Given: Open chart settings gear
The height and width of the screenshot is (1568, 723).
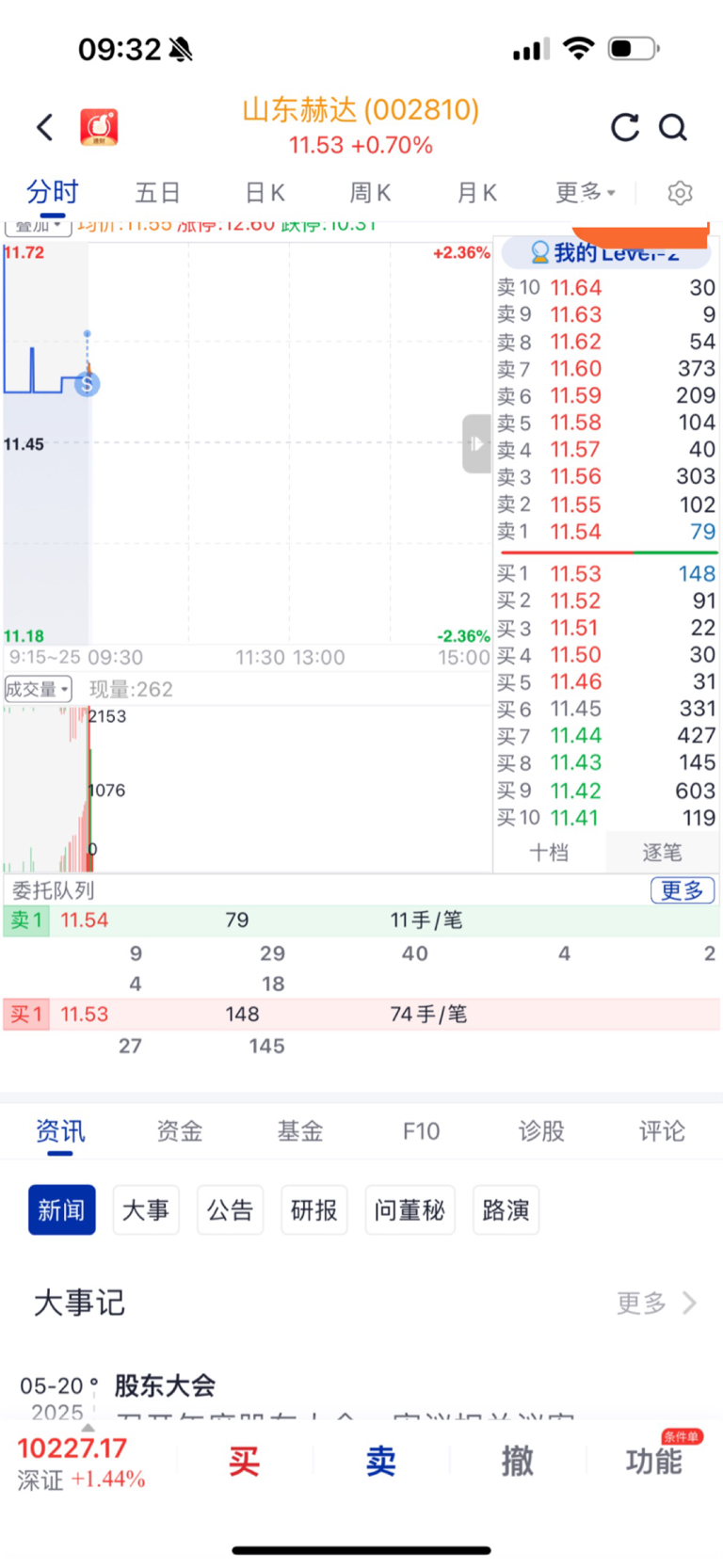Looking at the screenshot, I should (x=680, y=193).
